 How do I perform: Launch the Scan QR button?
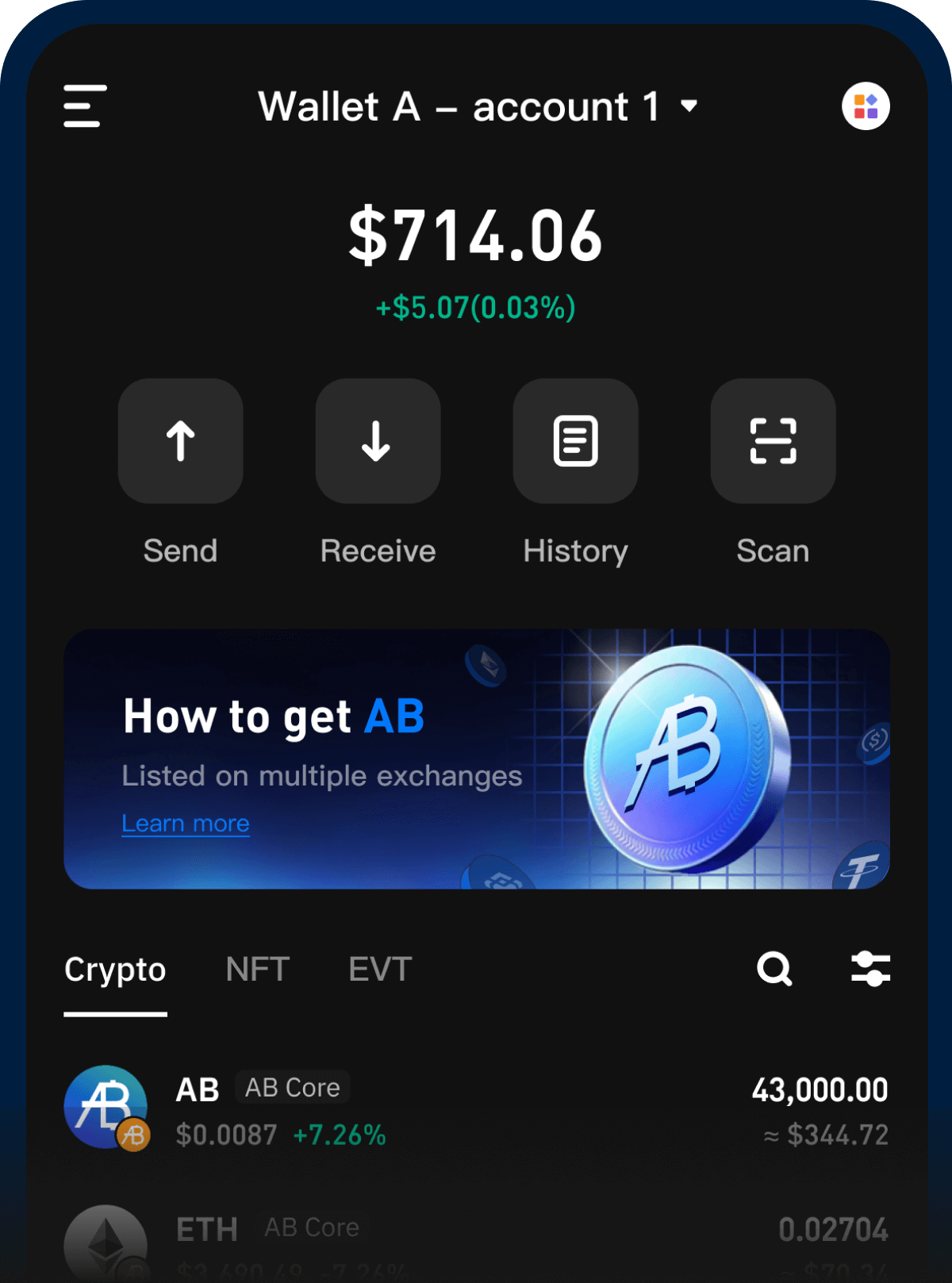click(x=773, y=441)
